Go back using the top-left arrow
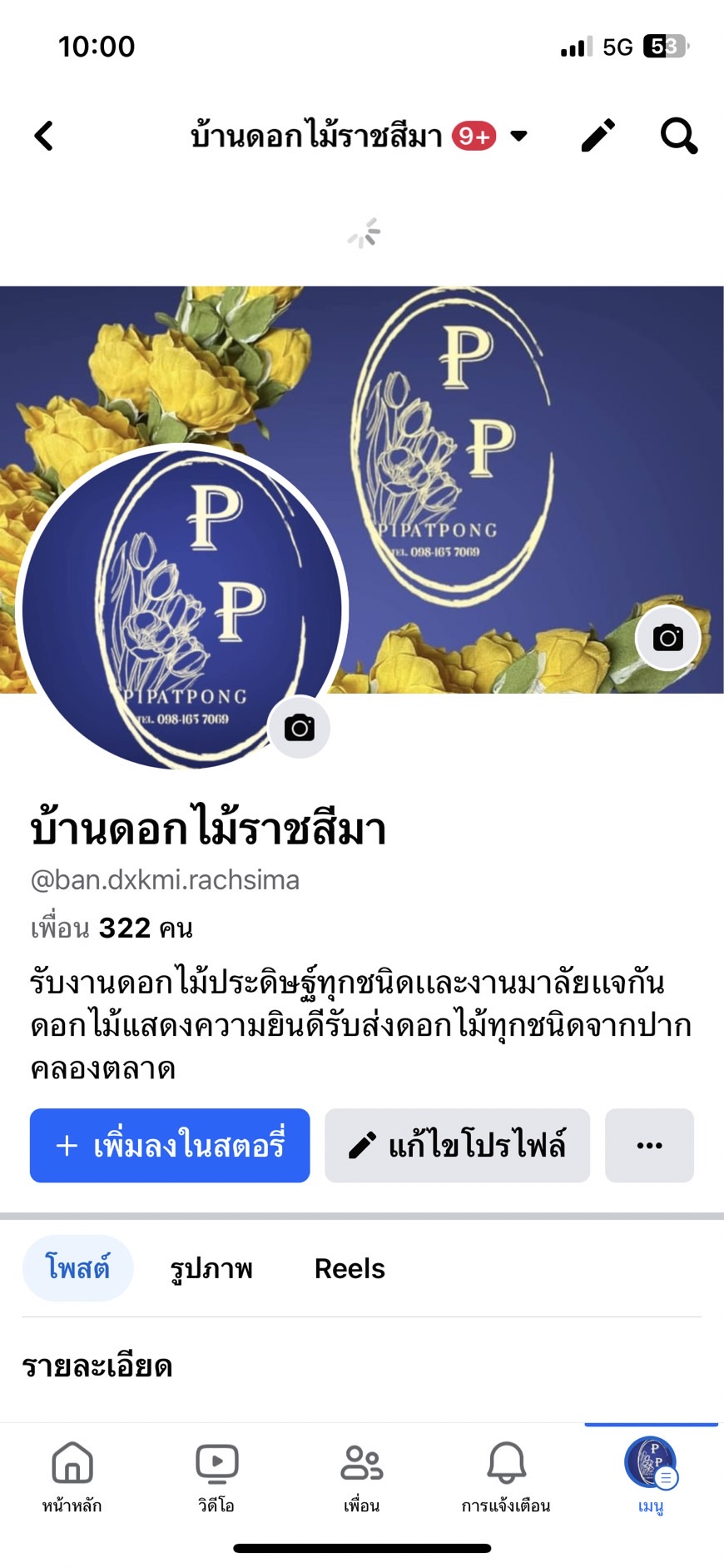 [x=44, y=136]
